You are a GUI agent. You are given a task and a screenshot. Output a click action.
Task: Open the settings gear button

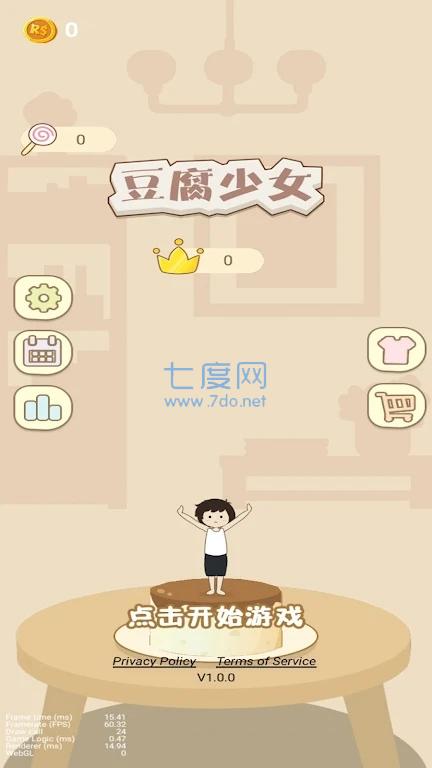click(43, 298)
